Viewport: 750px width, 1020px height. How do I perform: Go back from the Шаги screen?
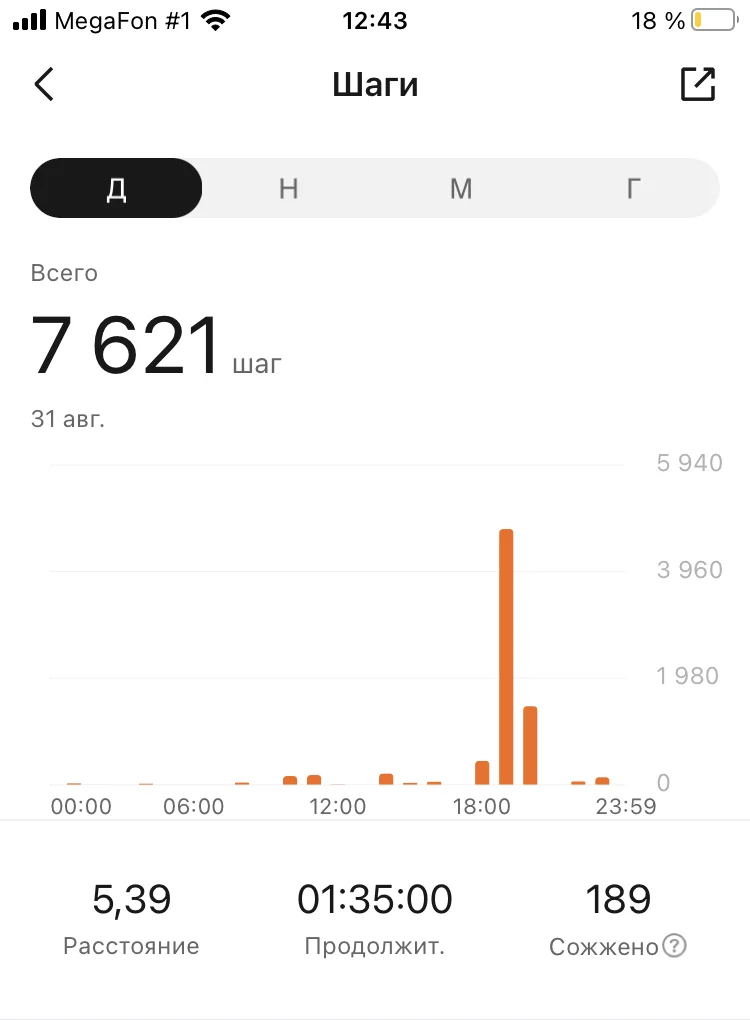pos(44,85)
